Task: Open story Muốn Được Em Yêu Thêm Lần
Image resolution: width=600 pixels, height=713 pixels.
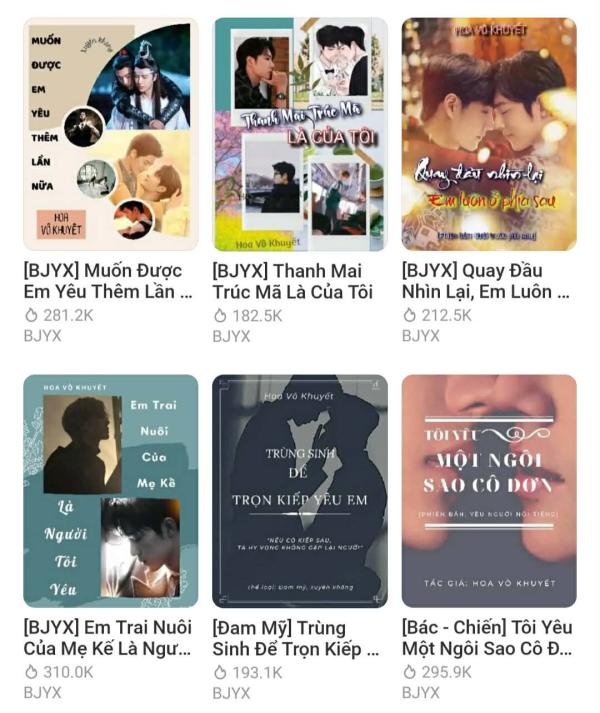Action: pos(110,134)
